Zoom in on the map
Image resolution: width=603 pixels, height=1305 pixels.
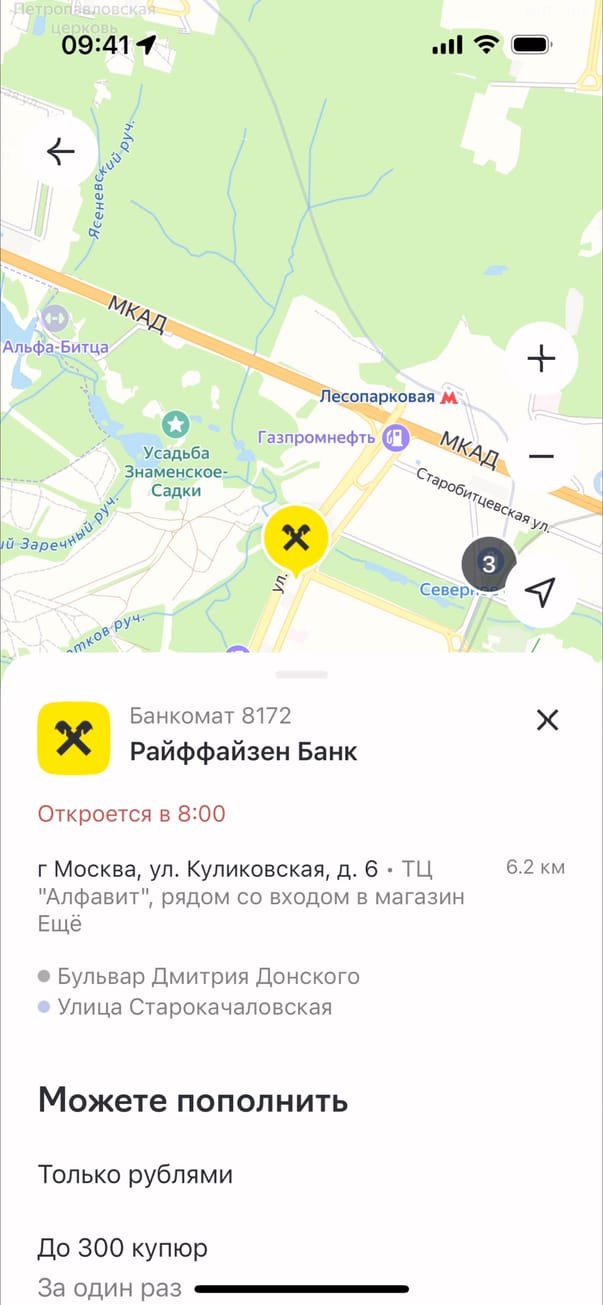[541, 359]
